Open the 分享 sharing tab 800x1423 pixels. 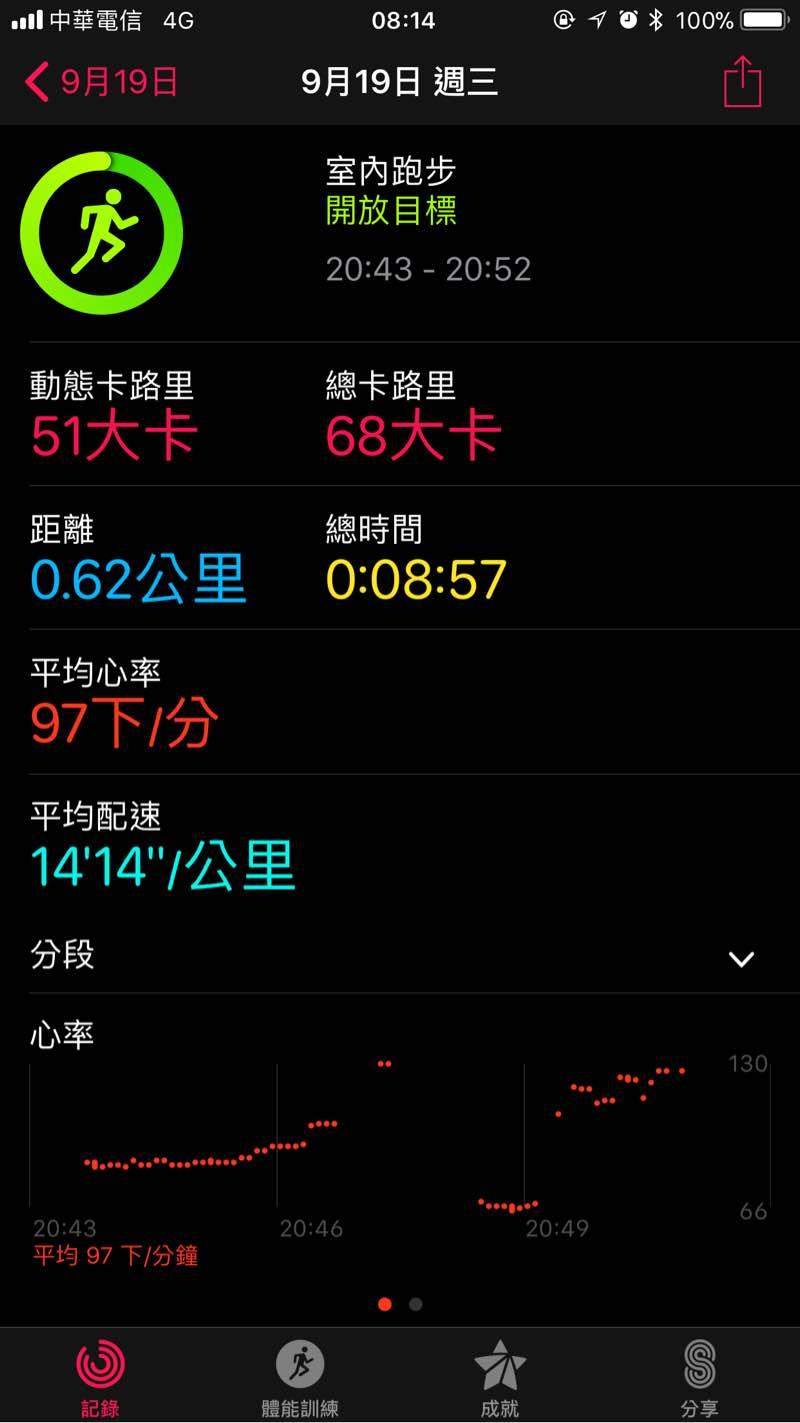click(x=699, y=1378)
